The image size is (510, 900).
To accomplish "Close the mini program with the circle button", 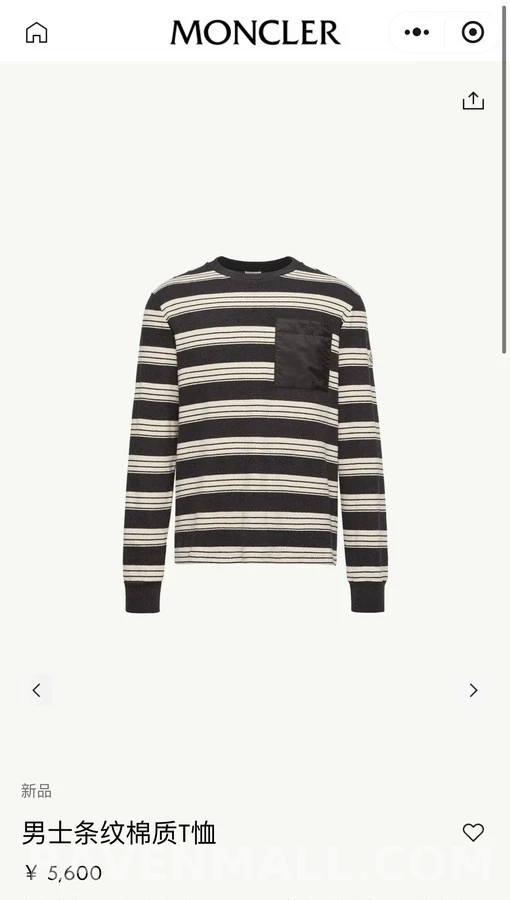I will pyautogui.click(x=473, y=32).
